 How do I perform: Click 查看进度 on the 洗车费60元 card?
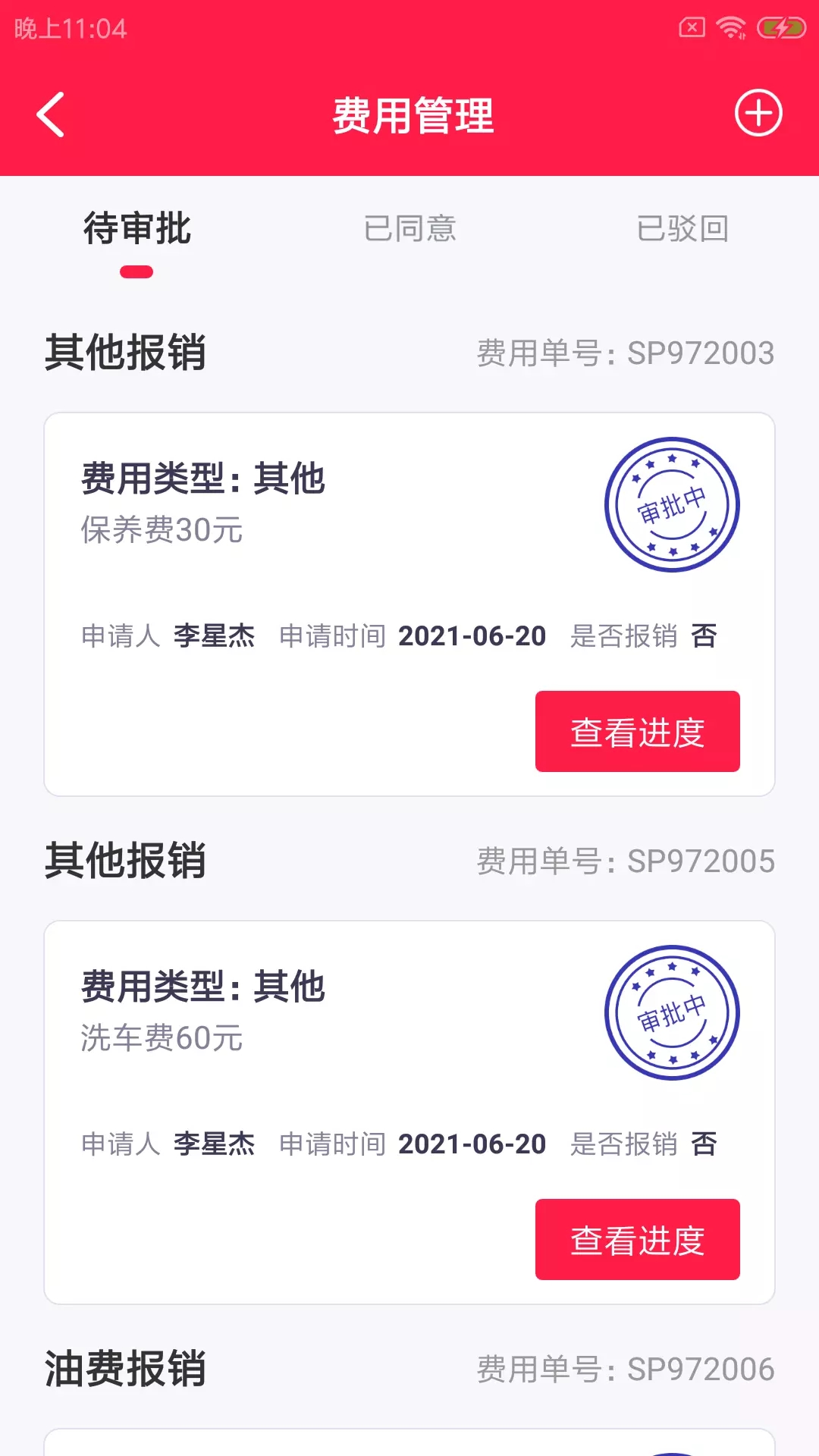(x=637, y=1239)
